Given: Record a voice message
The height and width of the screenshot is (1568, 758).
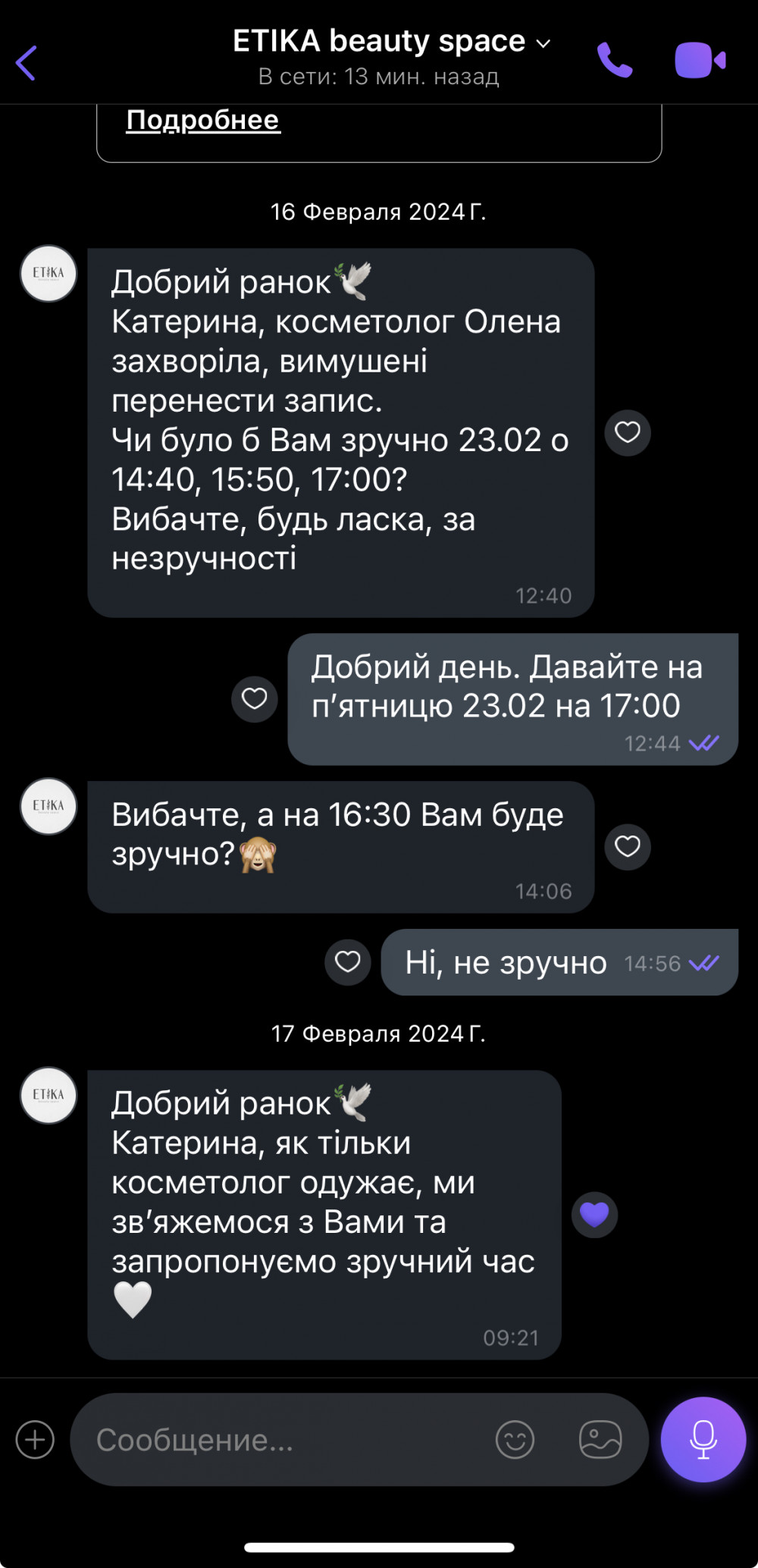Looking at the screenshot, I should pyautogui.click(x=703, y=1439).
